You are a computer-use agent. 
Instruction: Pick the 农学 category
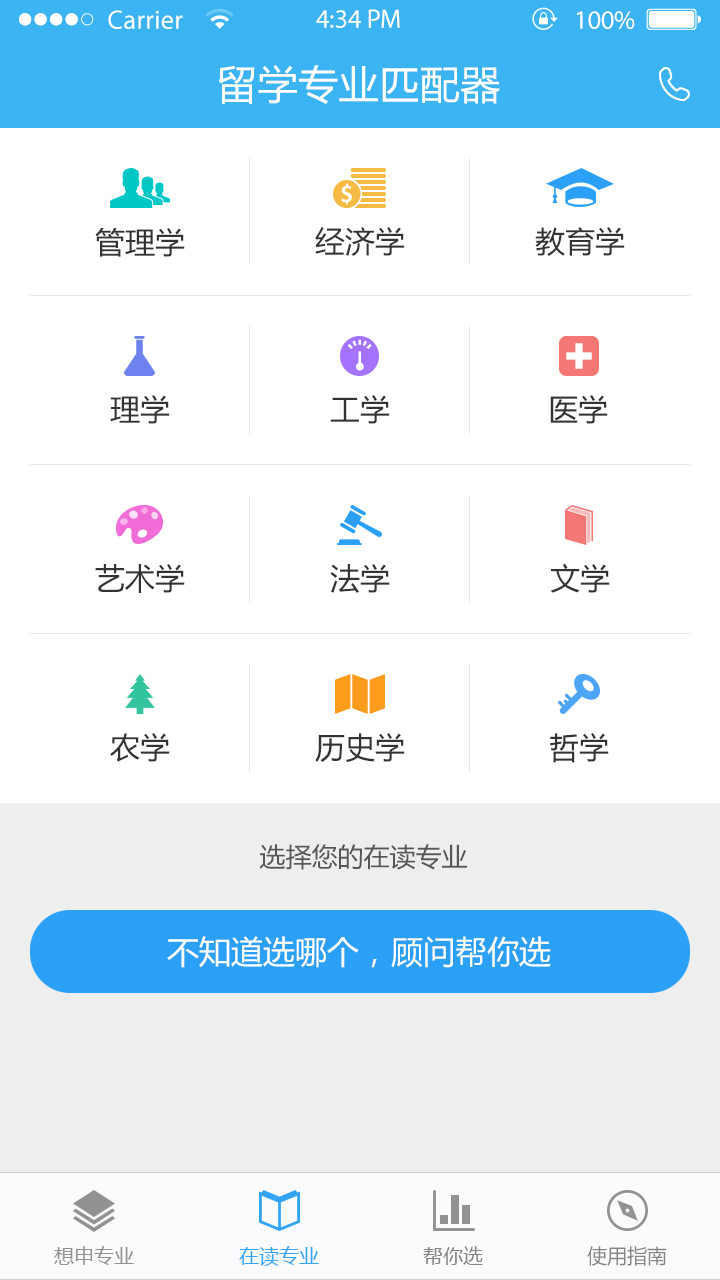(x=140, y=718)
